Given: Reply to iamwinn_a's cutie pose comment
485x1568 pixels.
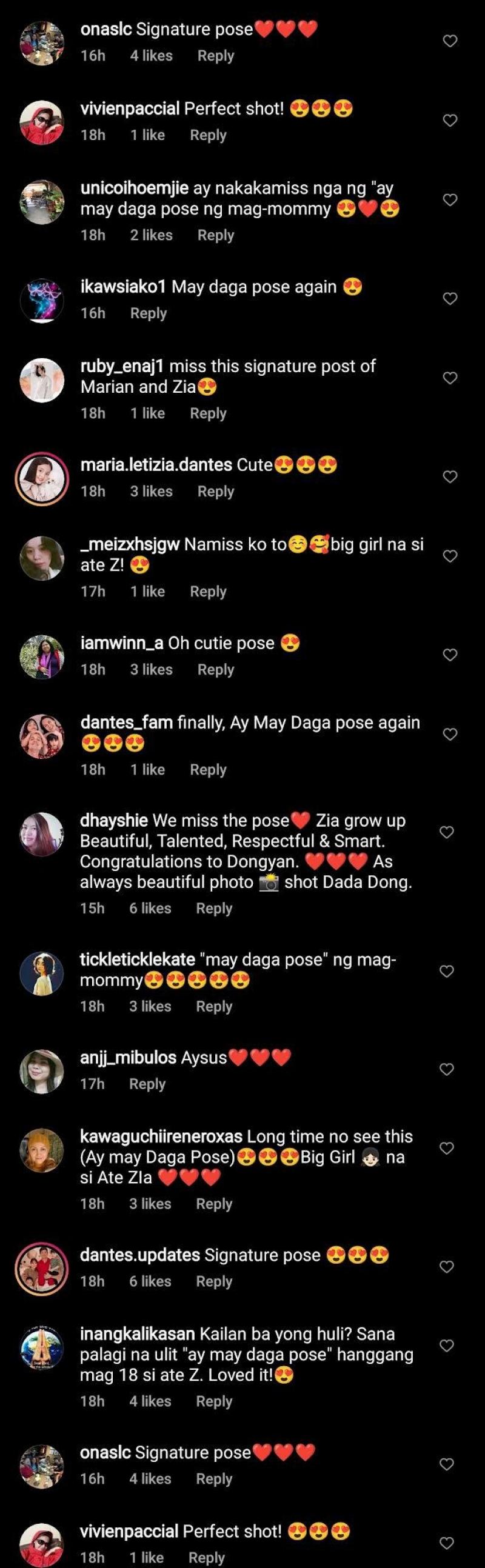Looking at the screenshot, I should 215,670.
